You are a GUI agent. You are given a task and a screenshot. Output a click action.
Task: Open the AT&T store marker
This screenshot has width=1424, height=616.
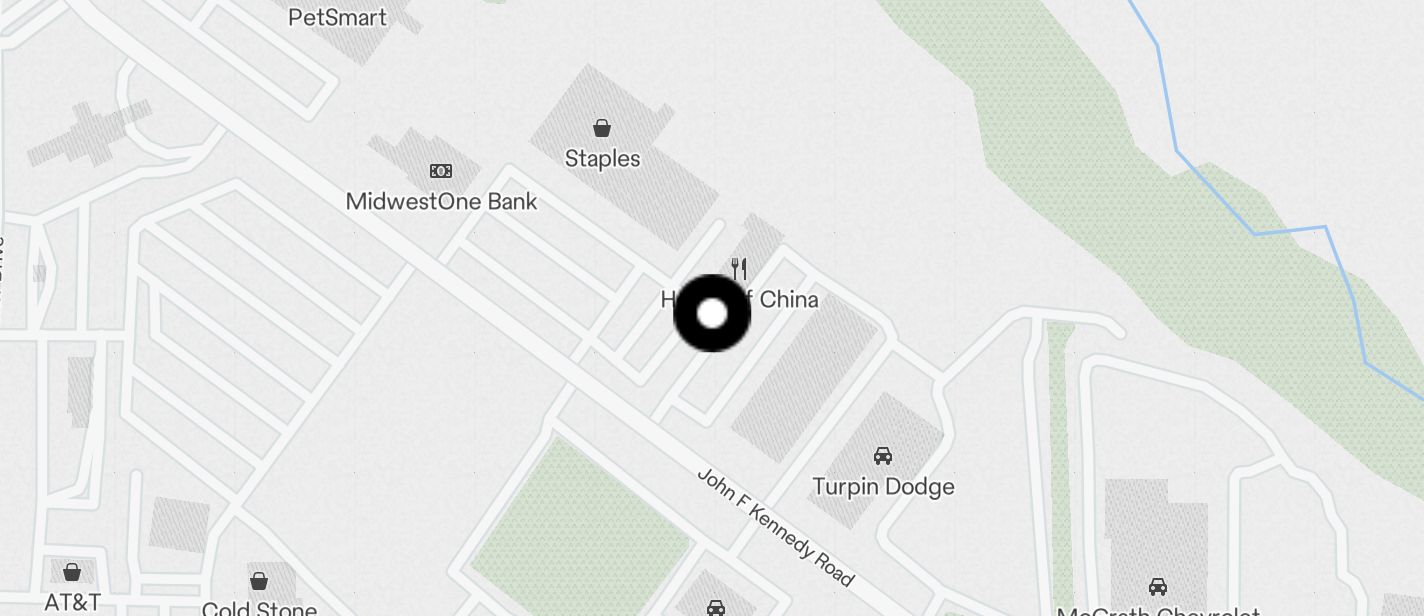(71, 572)
